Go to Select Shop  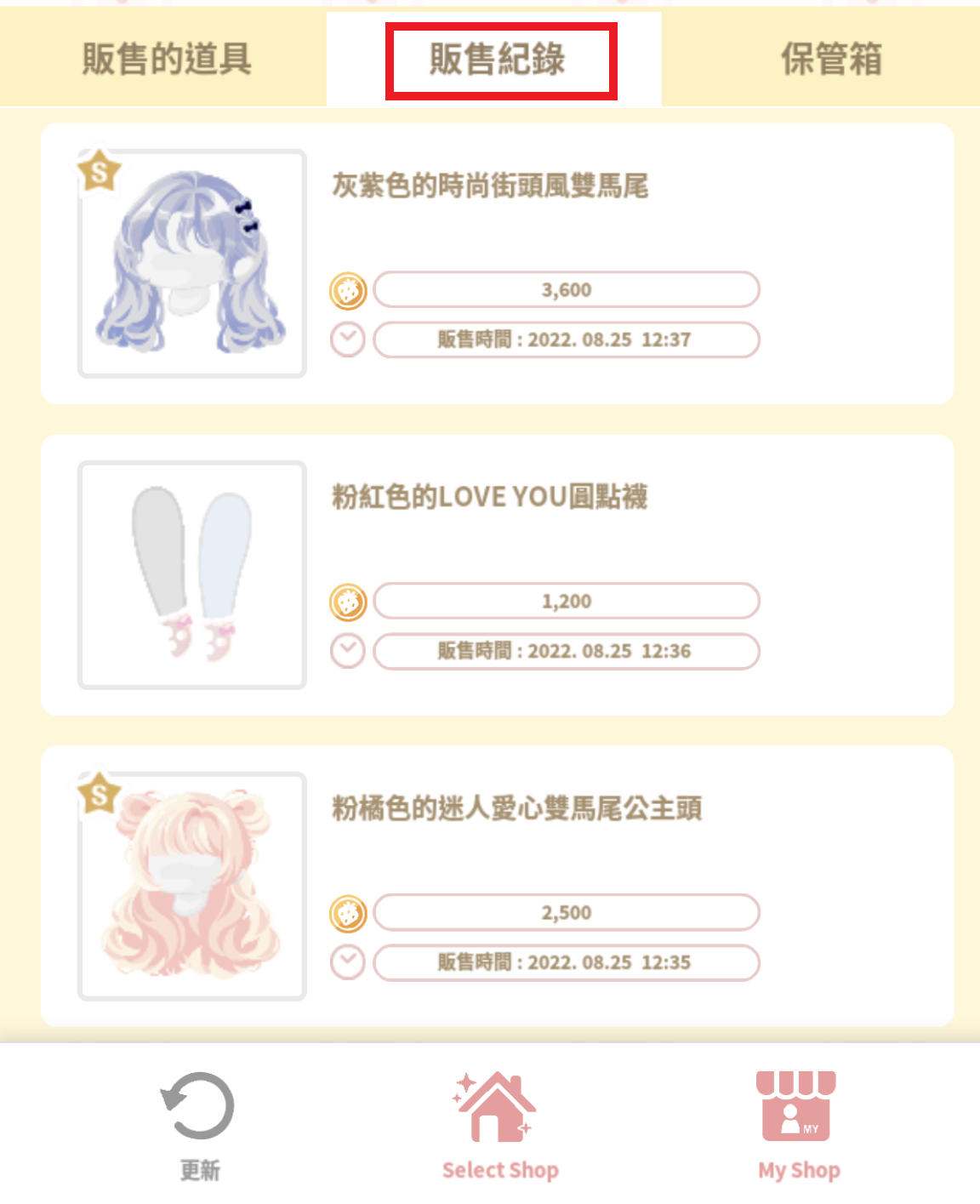click(499, 1125)
